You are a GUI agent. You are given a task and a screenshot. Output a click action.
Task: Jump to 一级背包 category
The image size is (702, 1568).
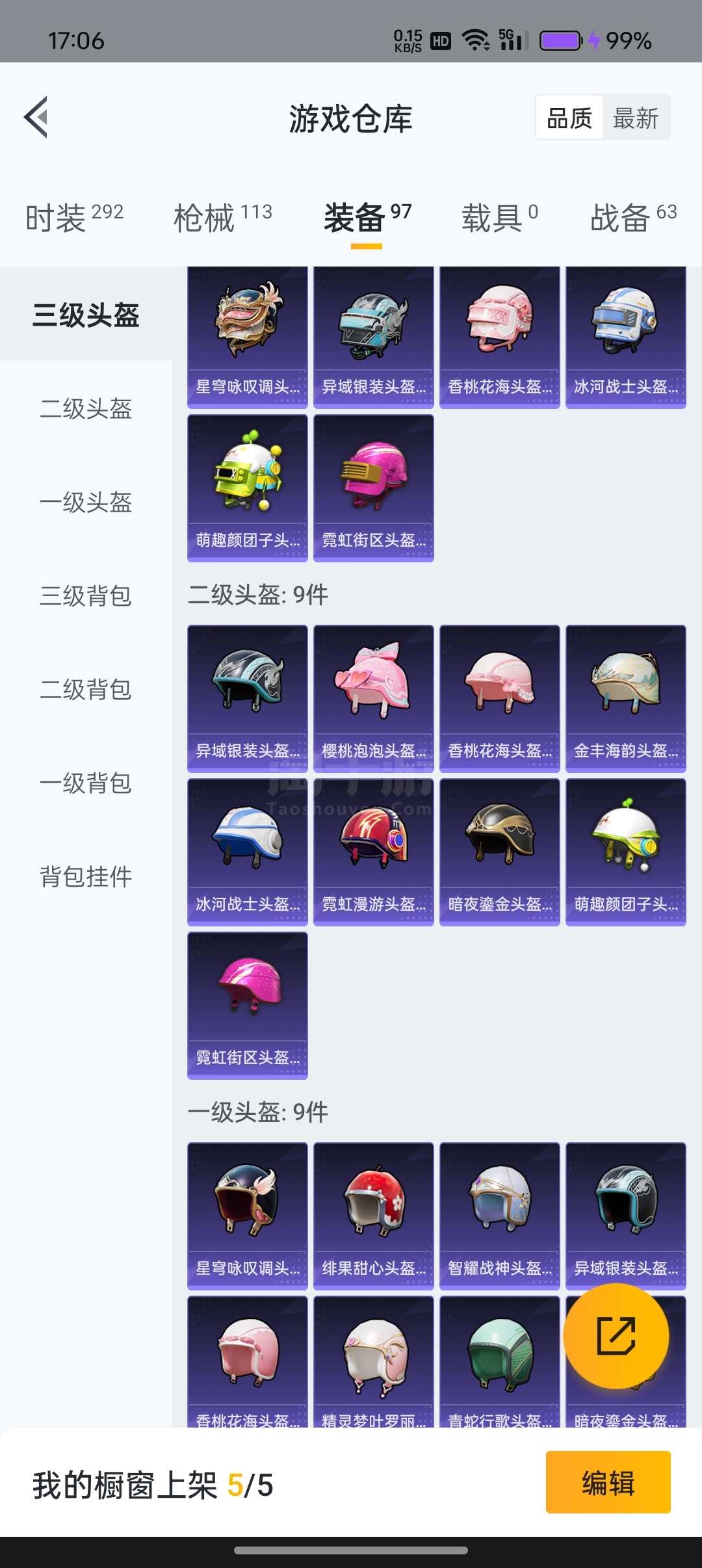tap(86, 783)
